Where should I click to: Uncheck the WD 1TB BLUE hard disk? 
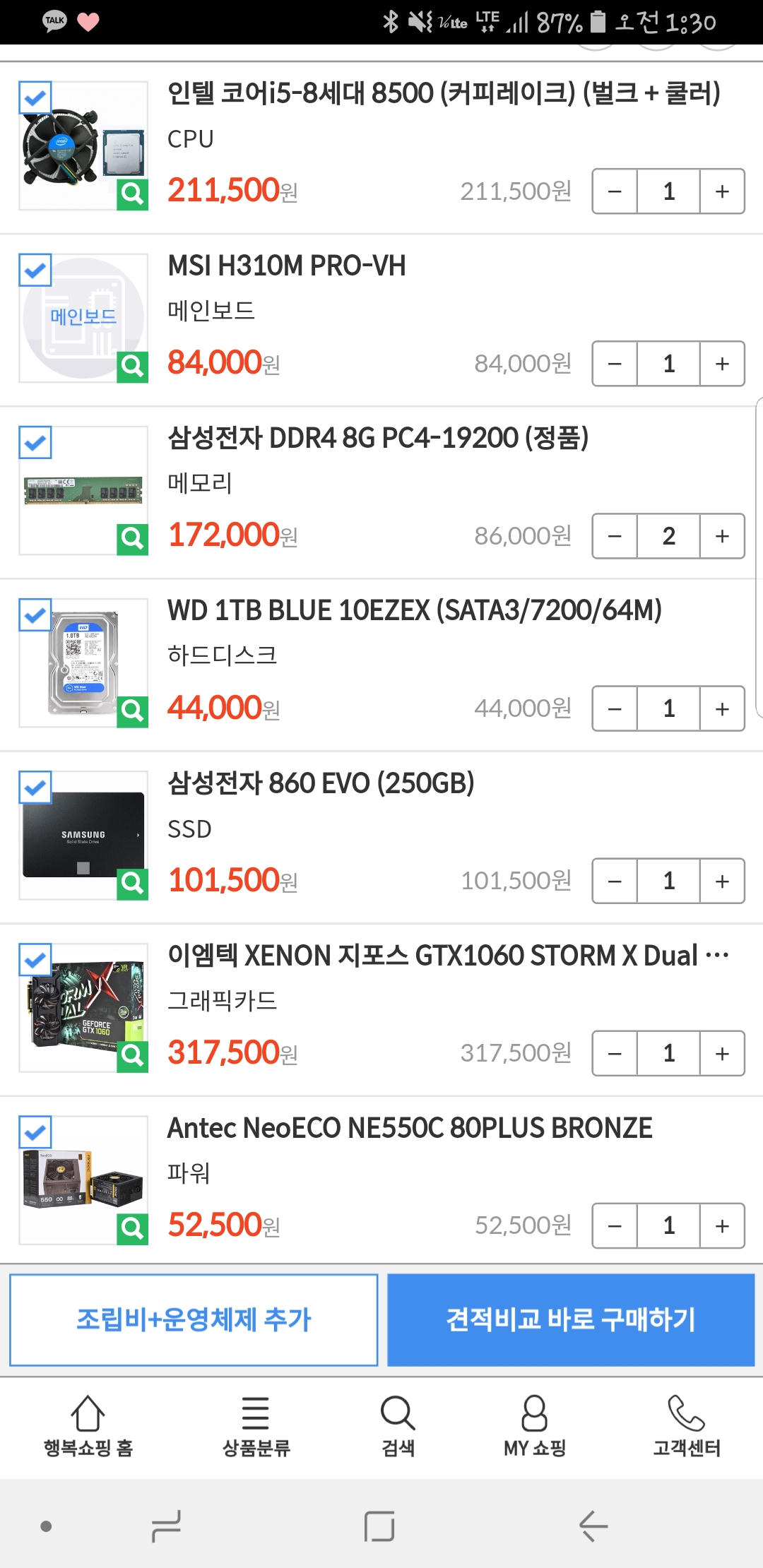tap(35, 614)
